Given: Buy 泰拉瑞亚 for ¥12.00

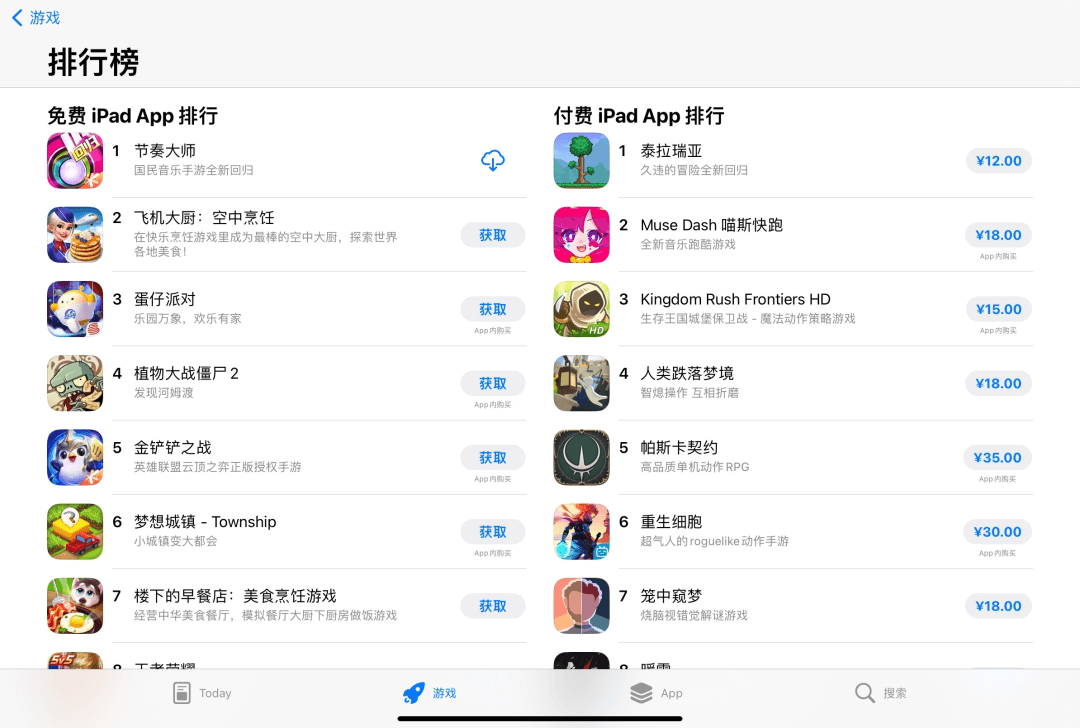Looking at the screenshot, I should tap(998, 160).
